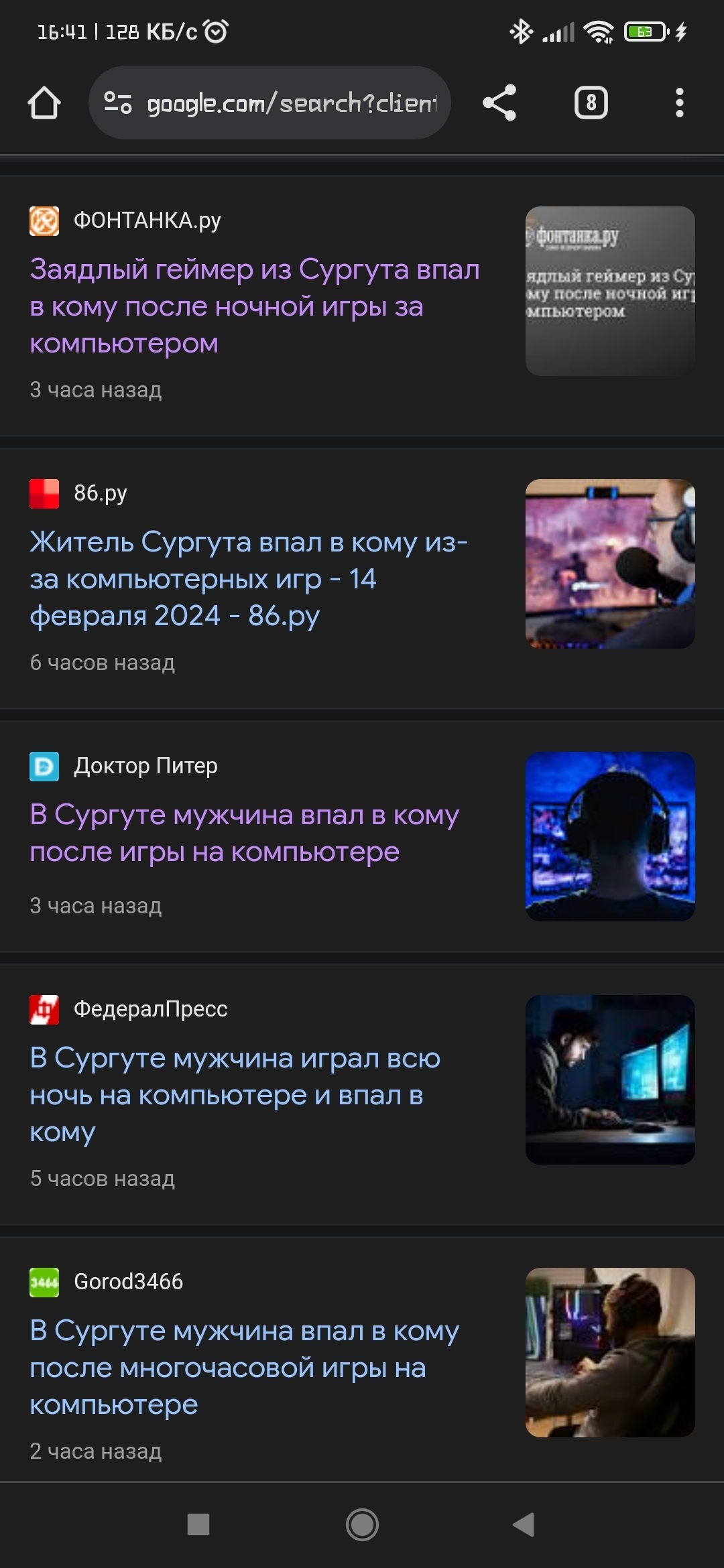Open site info icon in address bar

tap(118, 103)
